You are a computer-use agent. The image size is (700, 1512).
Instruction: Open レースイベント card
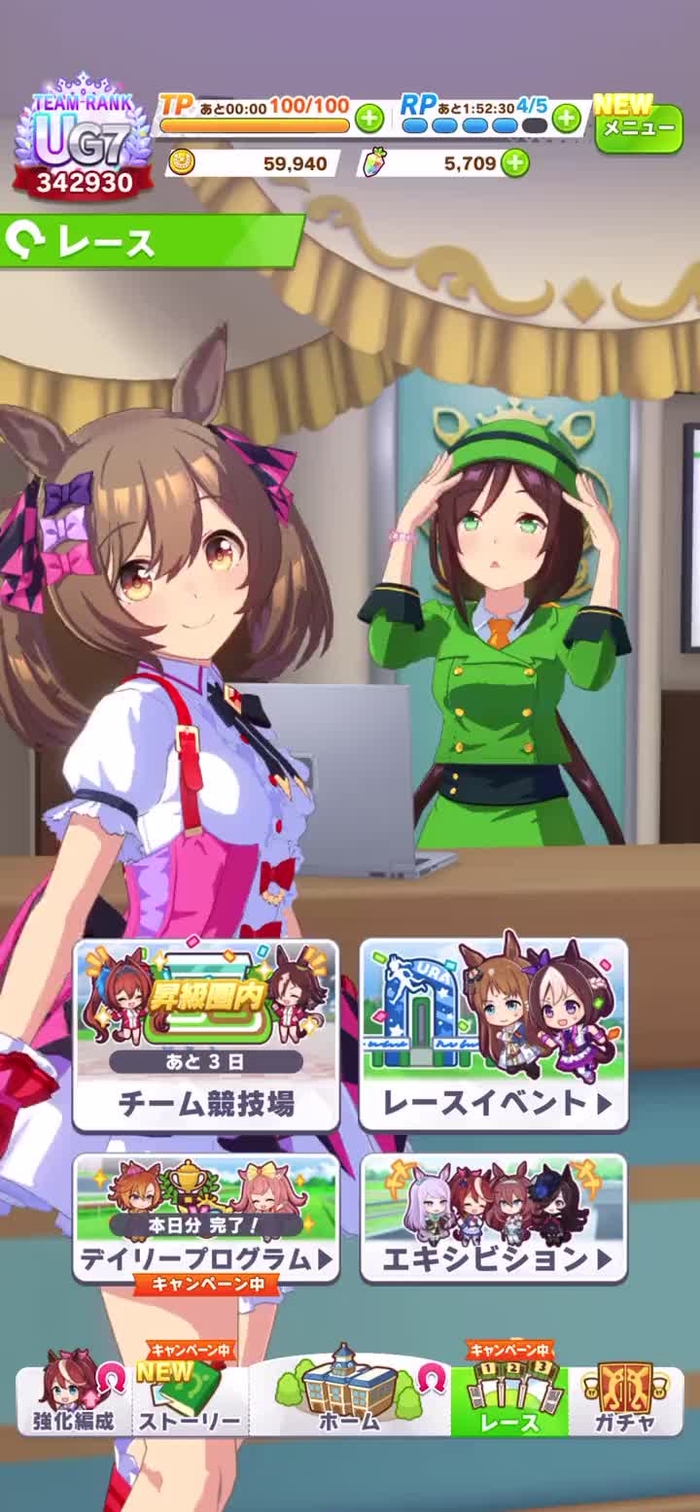tap(494, 1035)
